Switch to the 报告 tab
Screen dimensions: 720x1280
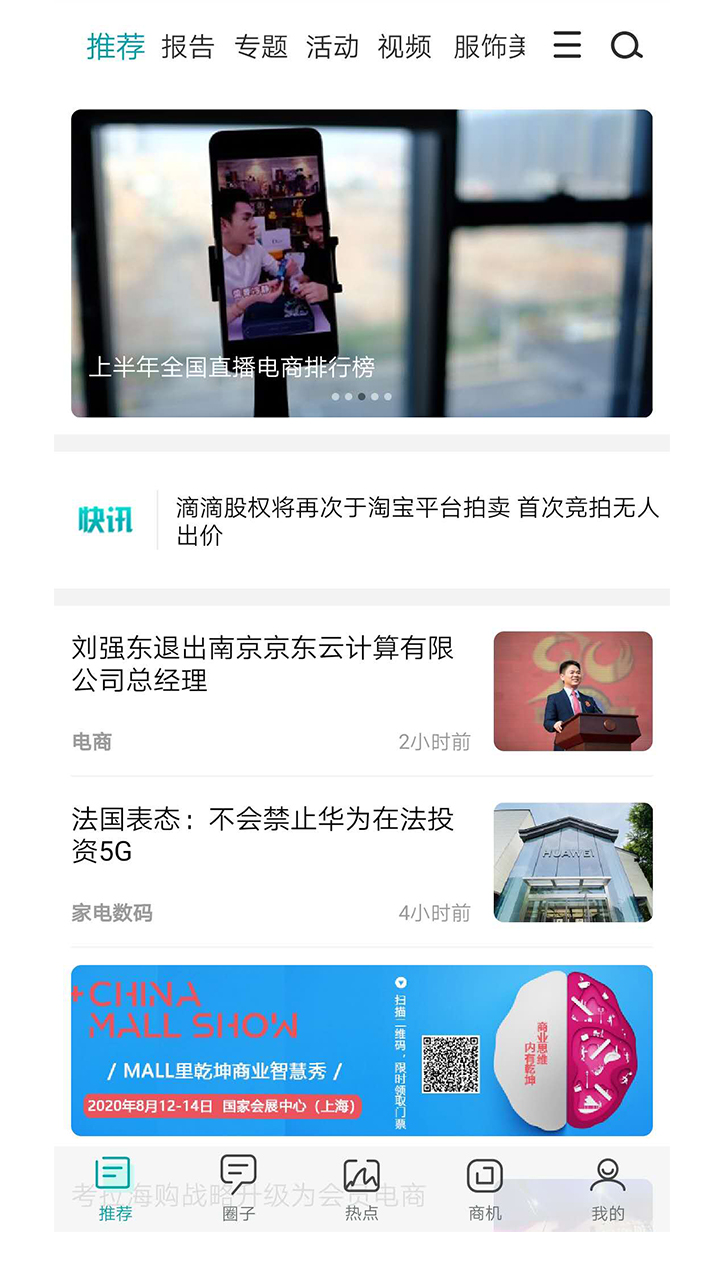(x=190, y=46)
